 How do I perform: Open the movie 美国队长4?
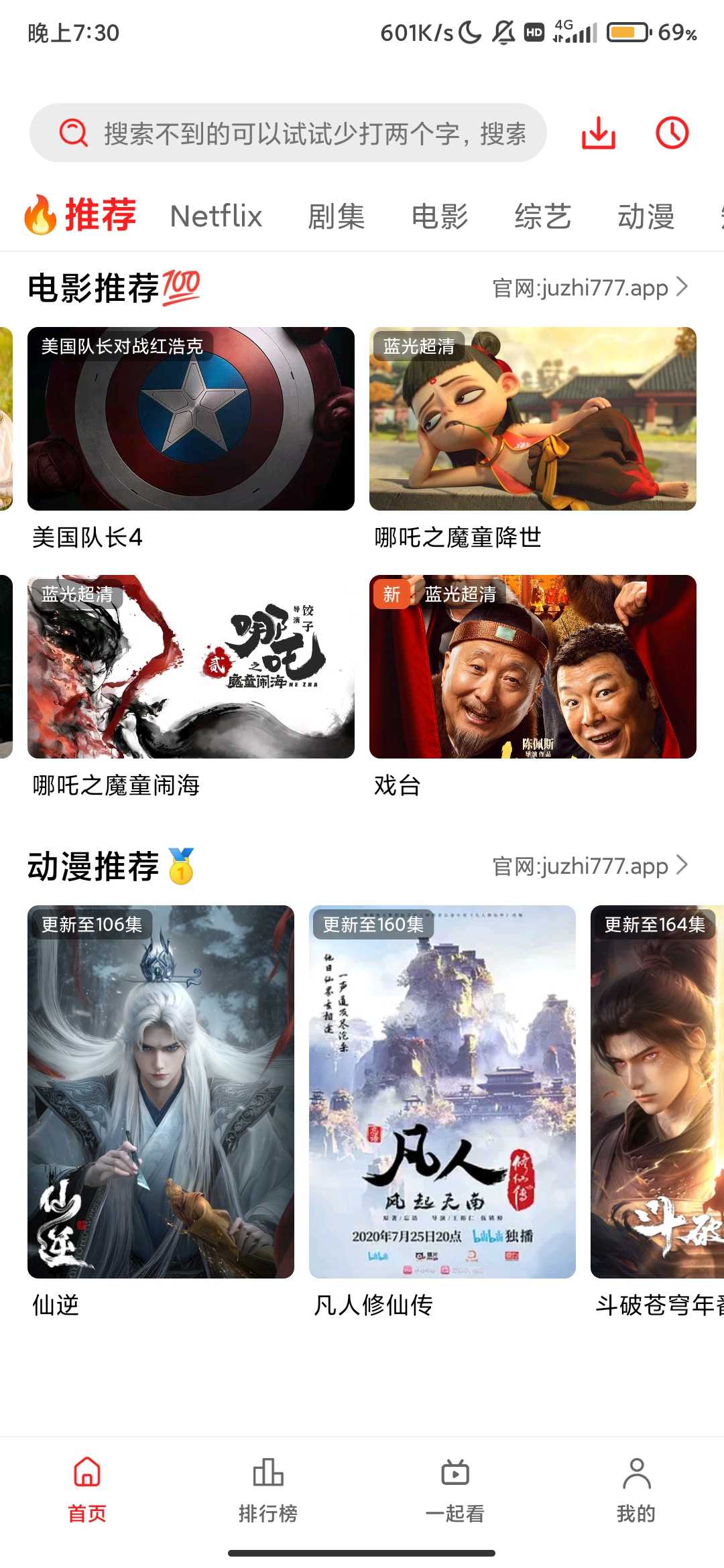[191, 419]
